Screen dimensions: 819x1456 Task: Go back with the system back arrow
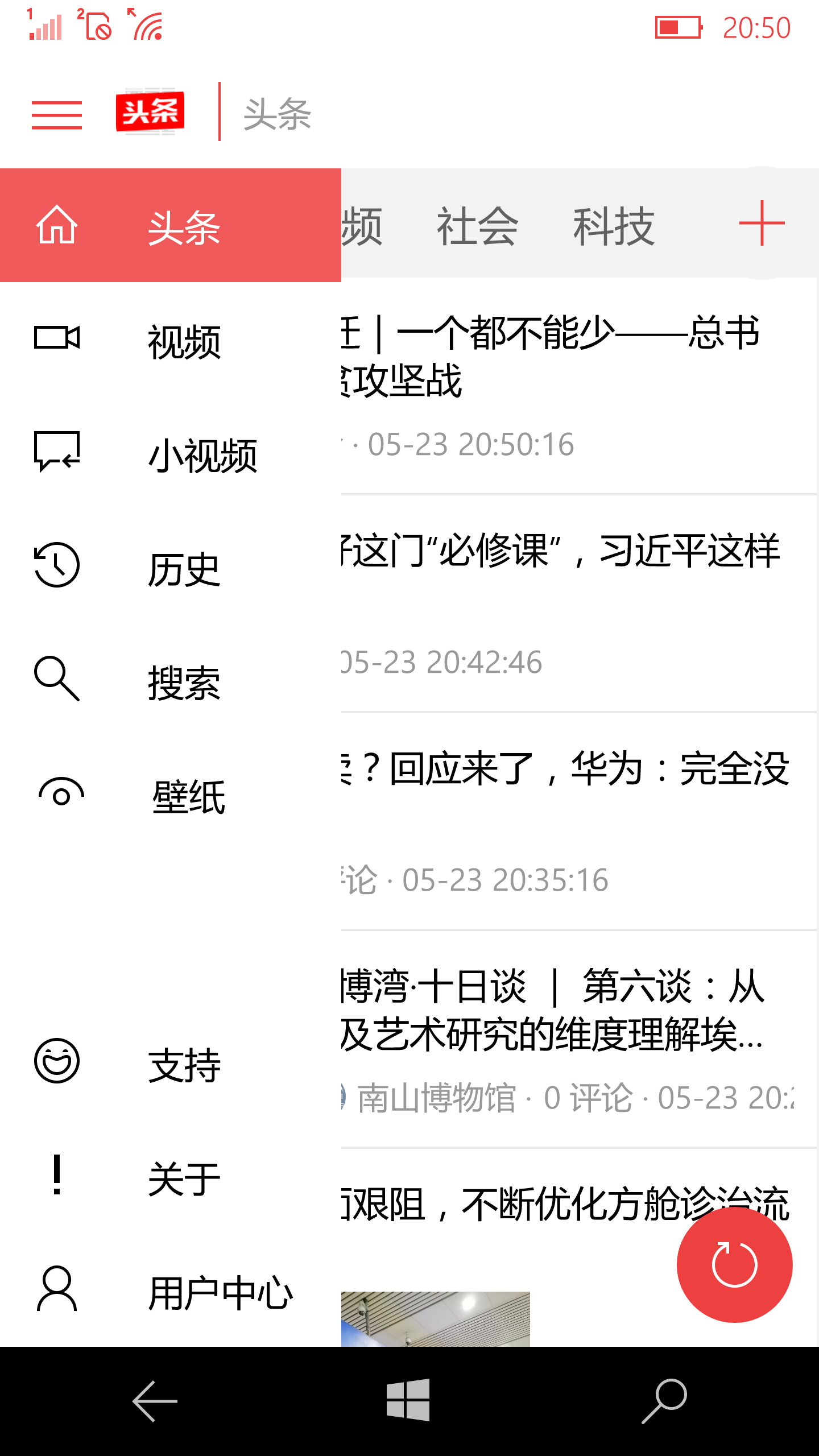(x=155, y=1401)
